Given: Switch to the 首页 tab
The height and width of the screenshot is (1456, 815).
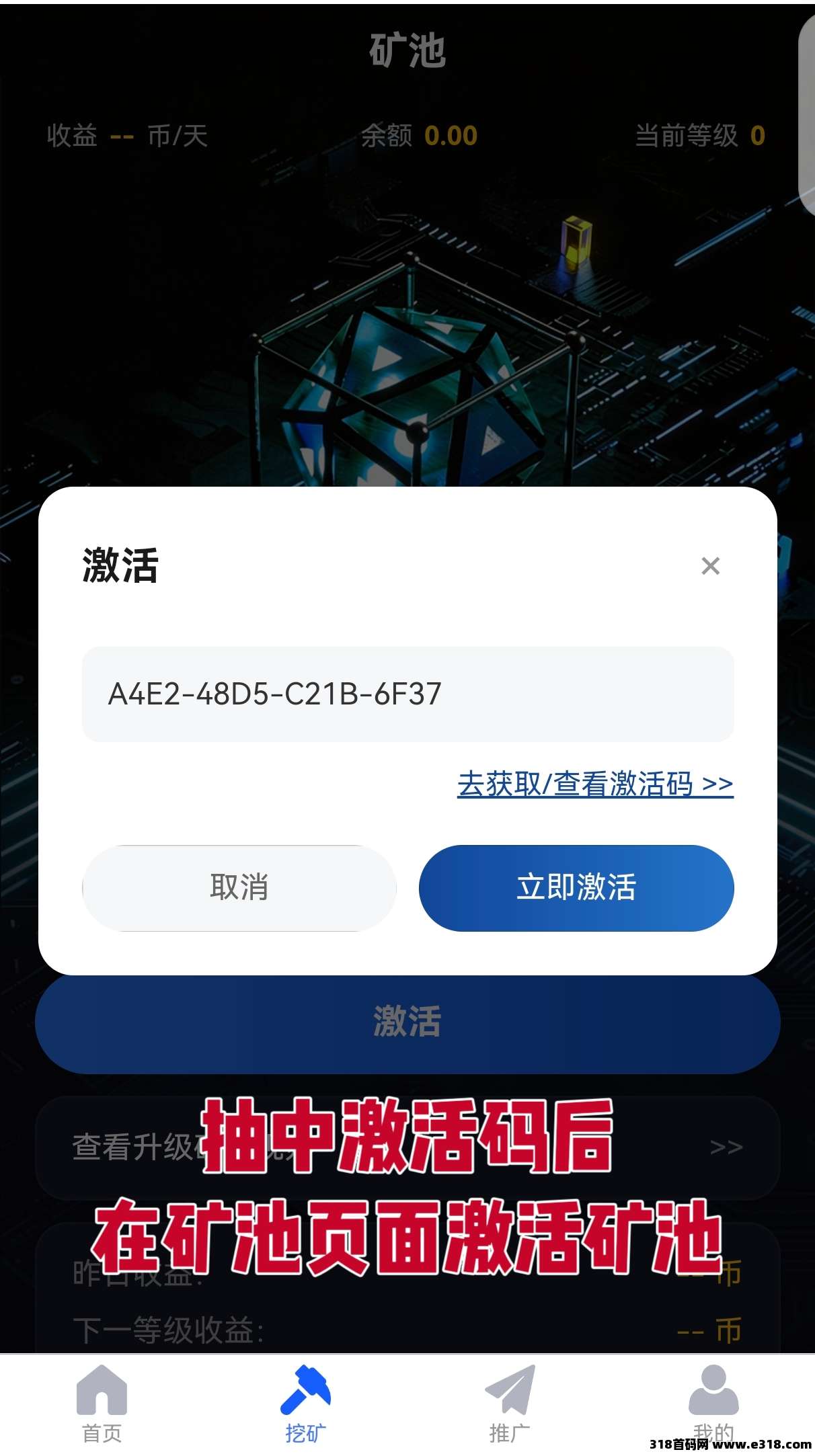Looking at the screenshot, I should [x=102, y=1404].
